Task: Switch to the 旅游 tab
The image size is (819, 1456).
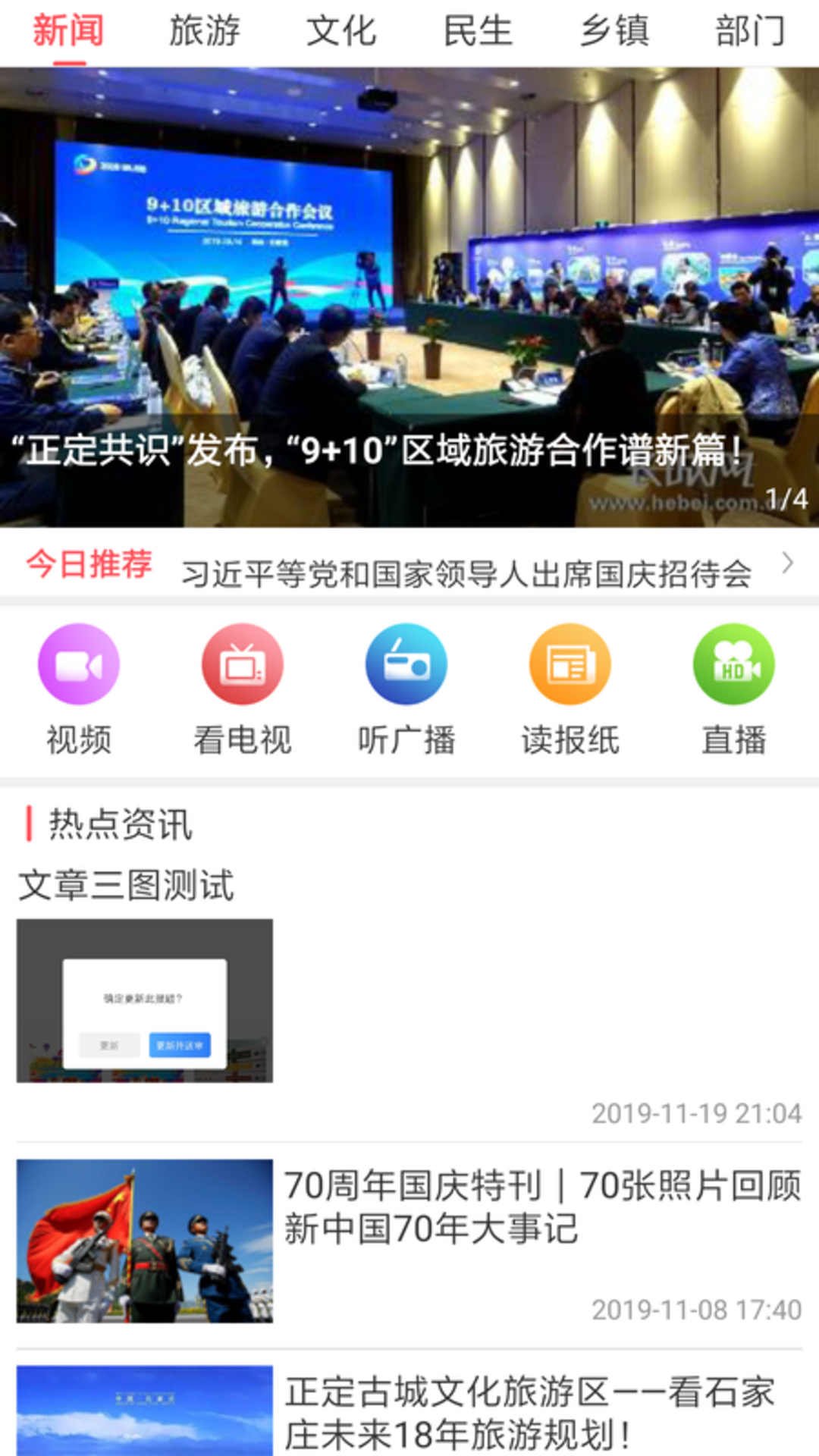Action: [x=204, y=31]
